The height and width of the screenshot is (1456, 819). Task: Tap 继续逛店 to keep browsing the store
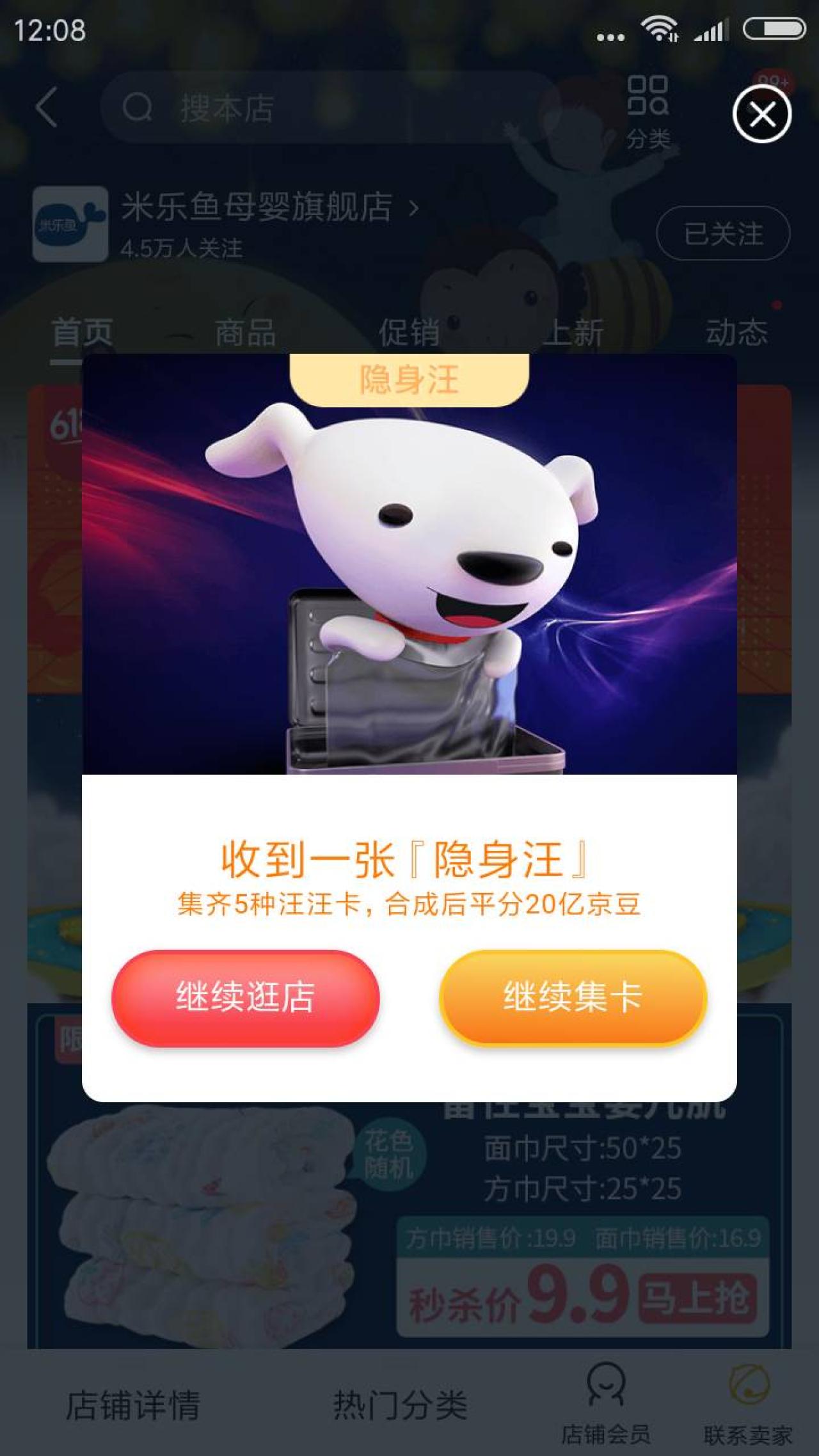tap(246, 997)
